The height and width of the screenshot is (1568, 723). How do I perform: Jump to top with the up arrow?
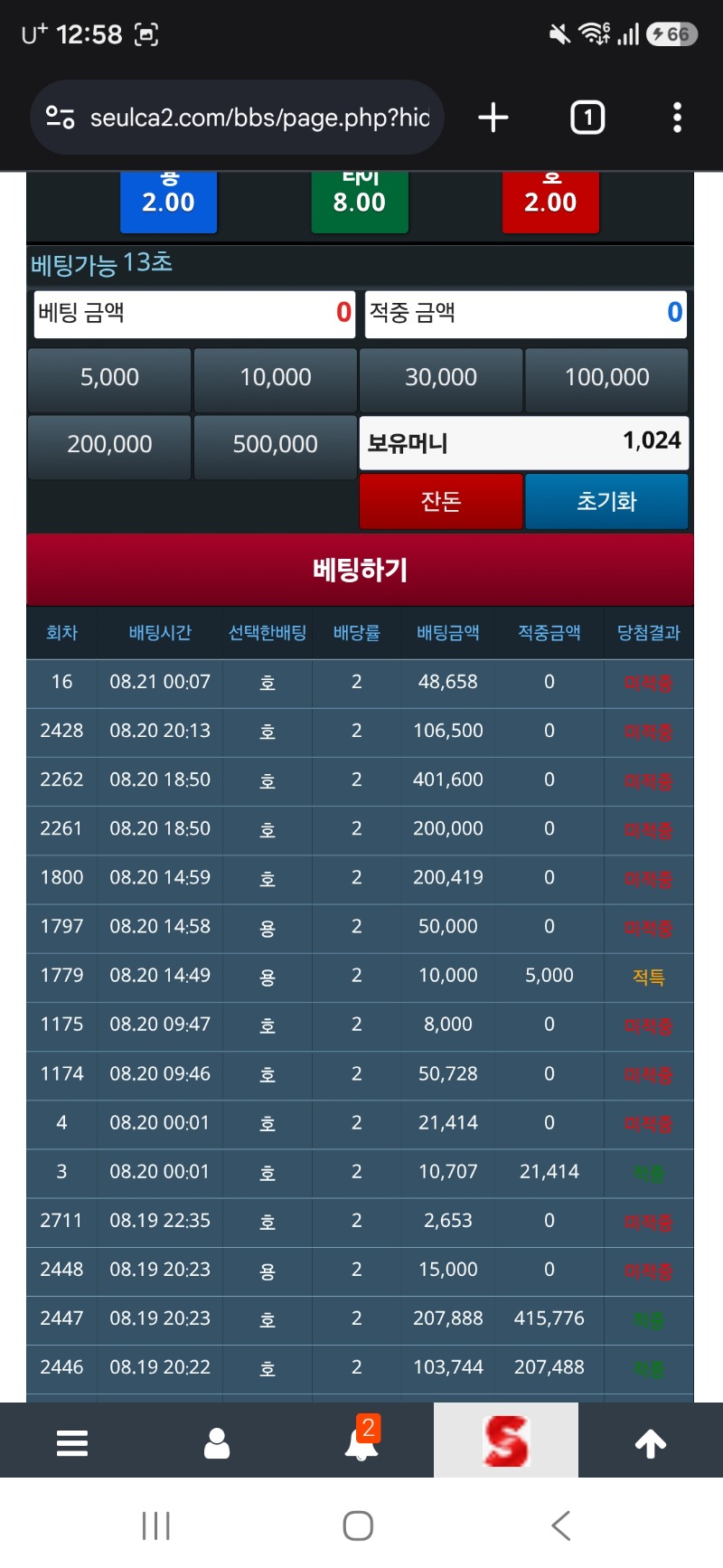click(x=651, y=1443)
